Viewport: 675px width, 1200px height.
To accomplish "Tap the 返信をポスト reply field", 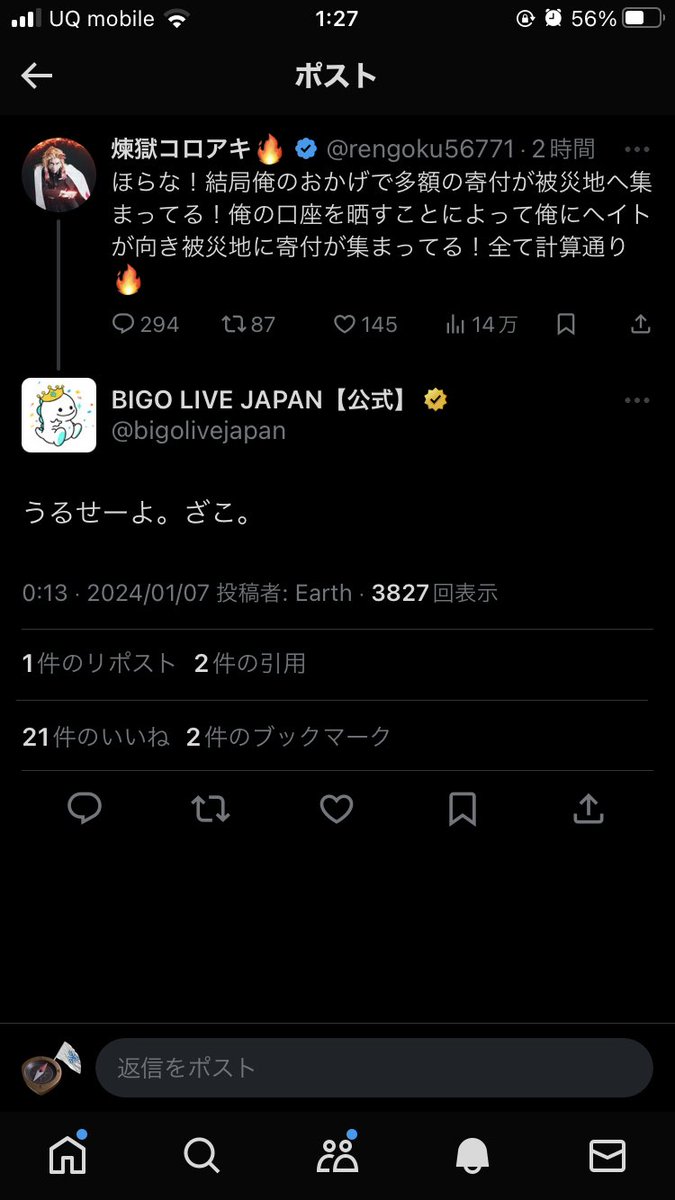I will click(x=374, y=1068).
